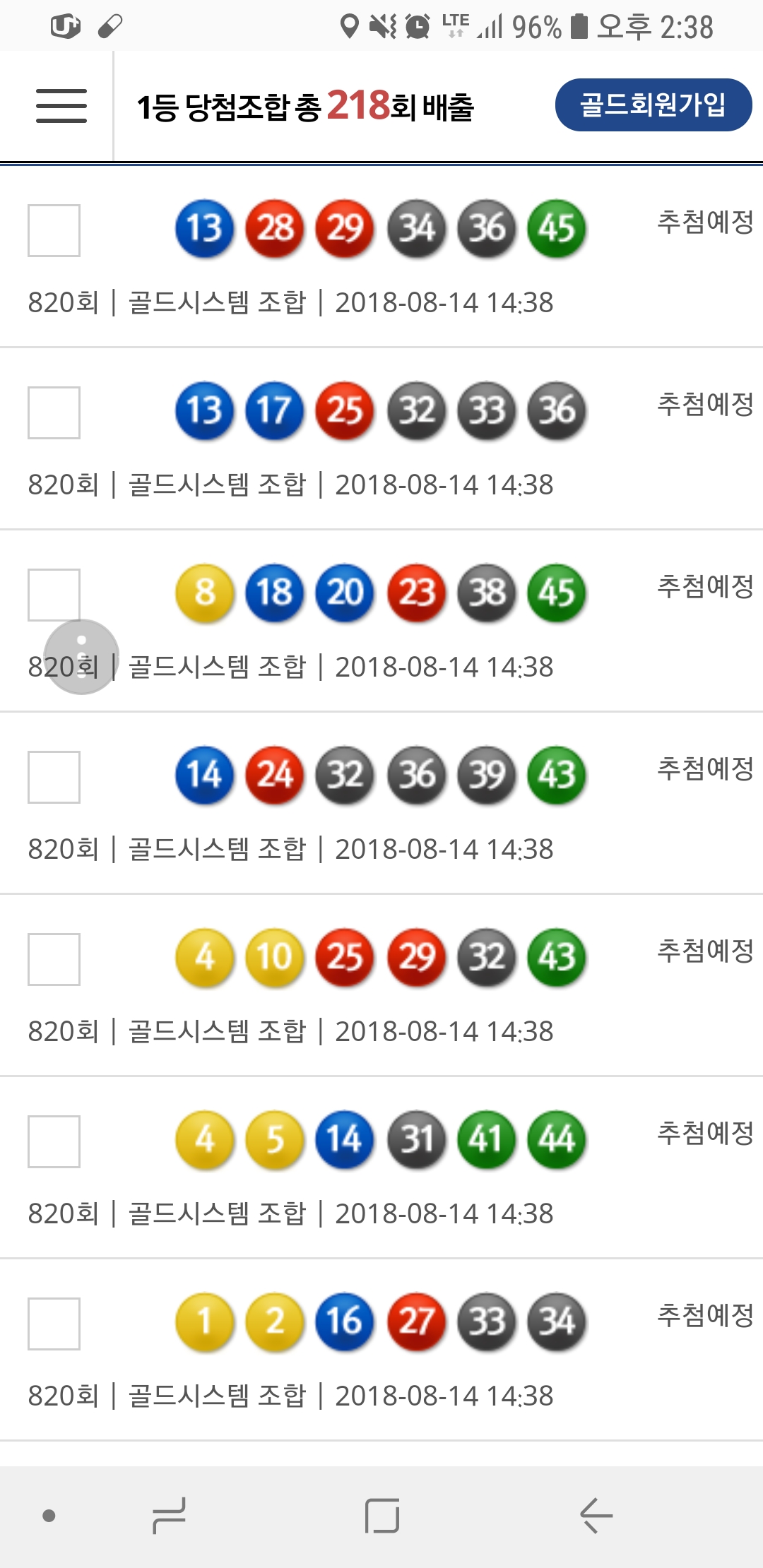This screenshot has height=1568, width=763.
Task: Open recent apps from the navigation bar
Action: tap(170, 1516)
